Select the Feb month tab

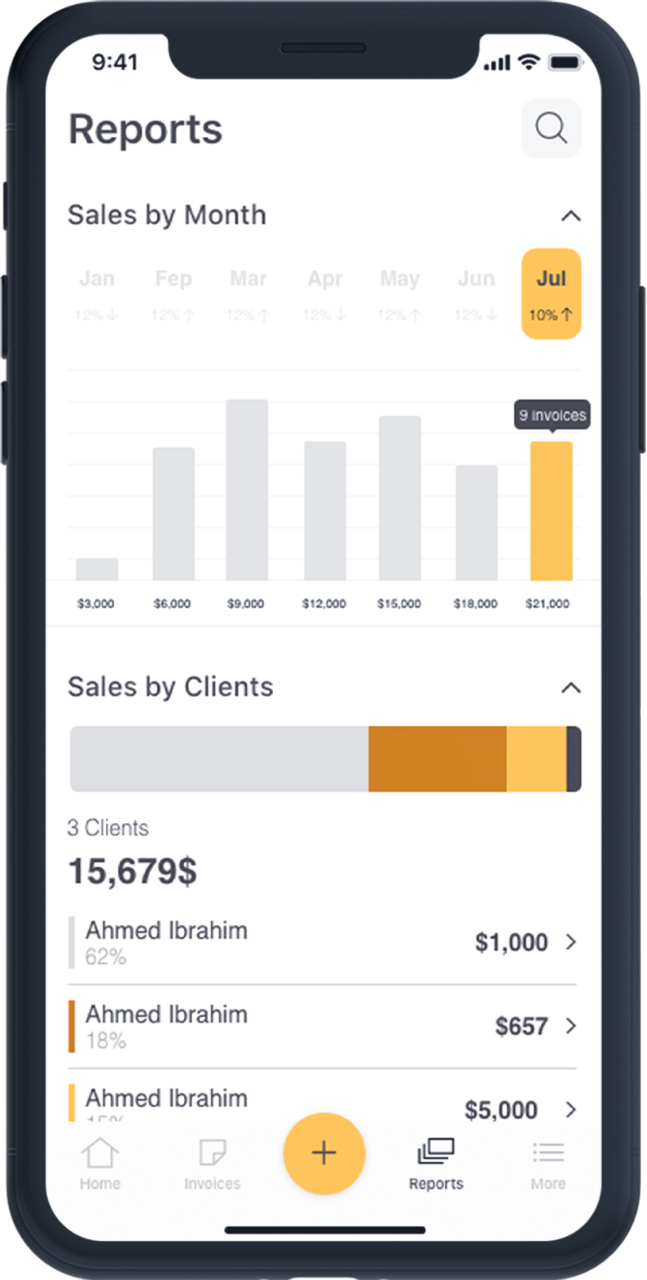click(x=173, y=294)
